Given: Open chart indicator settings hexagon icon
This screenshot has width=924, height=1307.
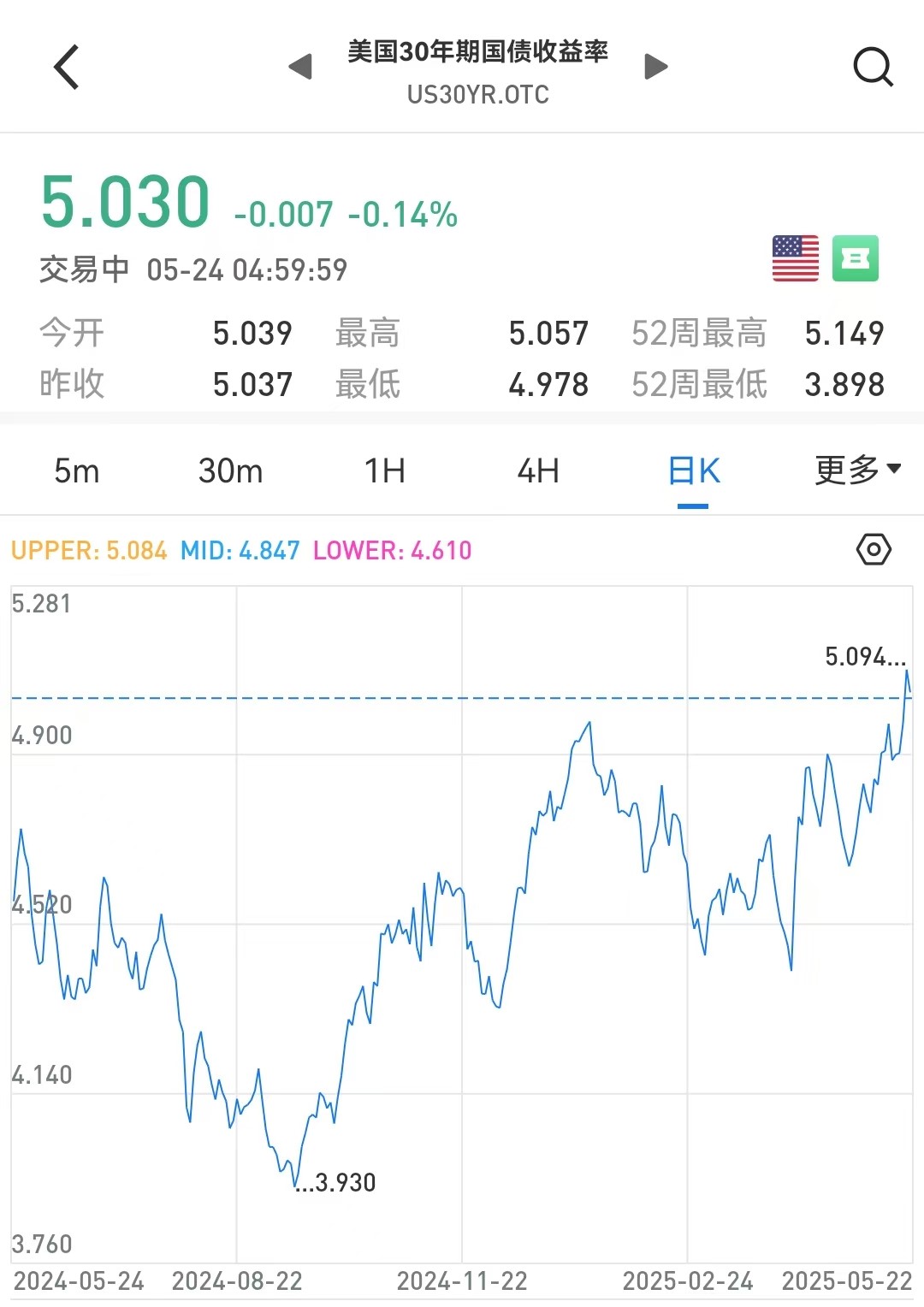Looking at the screenshot, I should pos(874,549).
